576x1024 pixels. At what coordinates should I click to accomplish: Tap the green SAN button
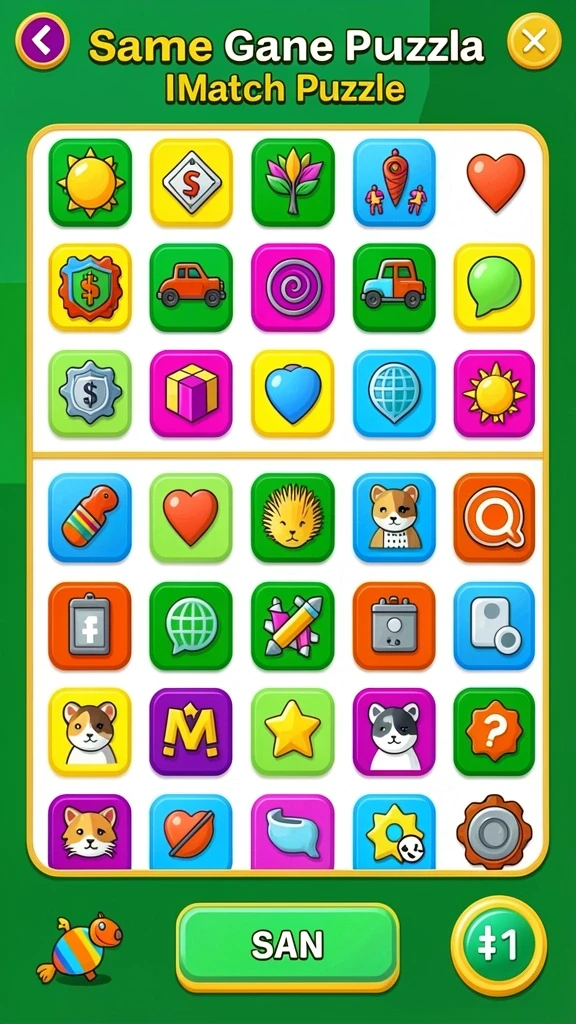pyautogui.click(x=287, y=945)
